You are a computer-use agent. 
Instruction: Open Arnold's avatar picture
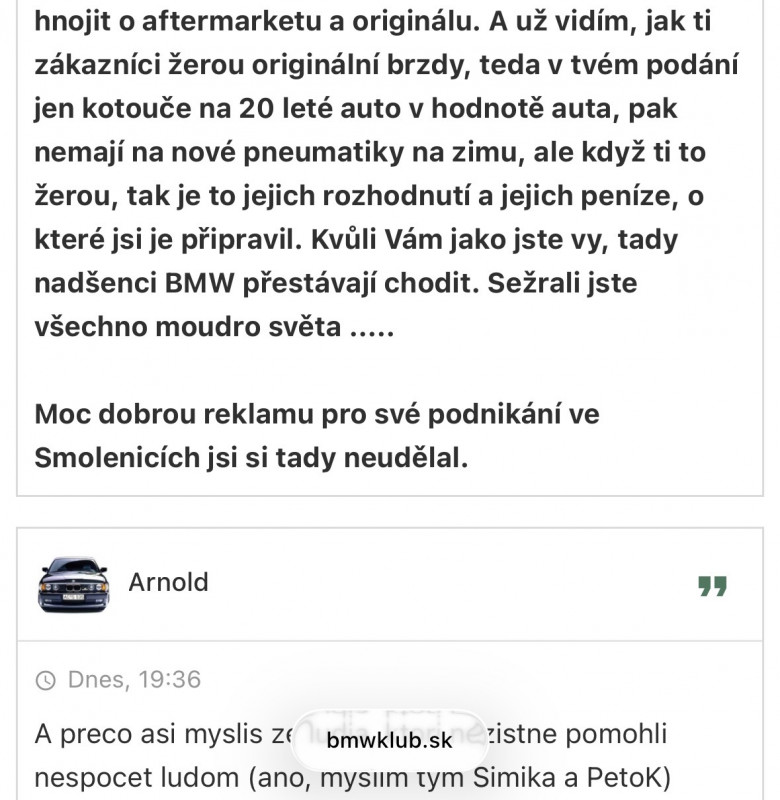click(73, 585)
